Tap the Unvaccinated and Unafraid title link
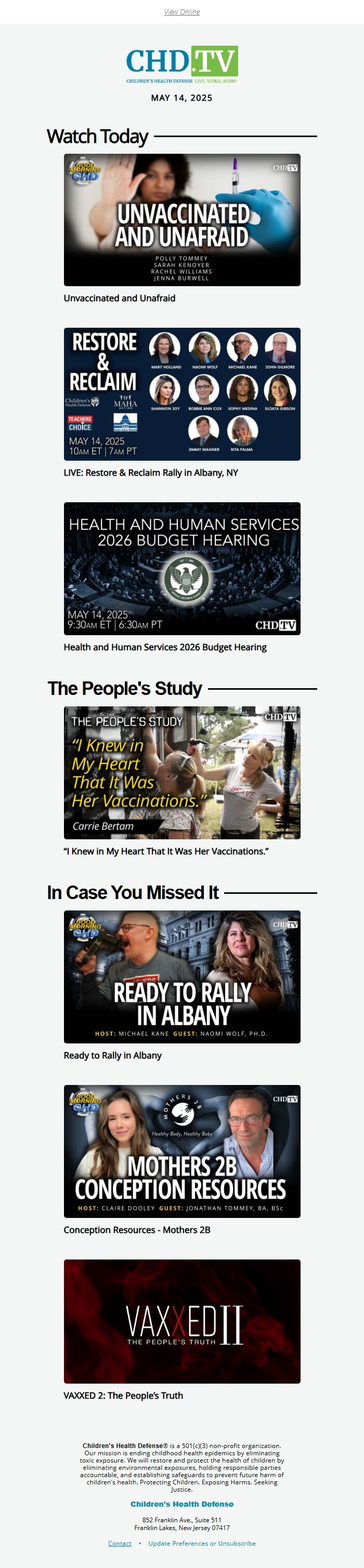Viewport: 364px width, 1568px height. (120, 298)
